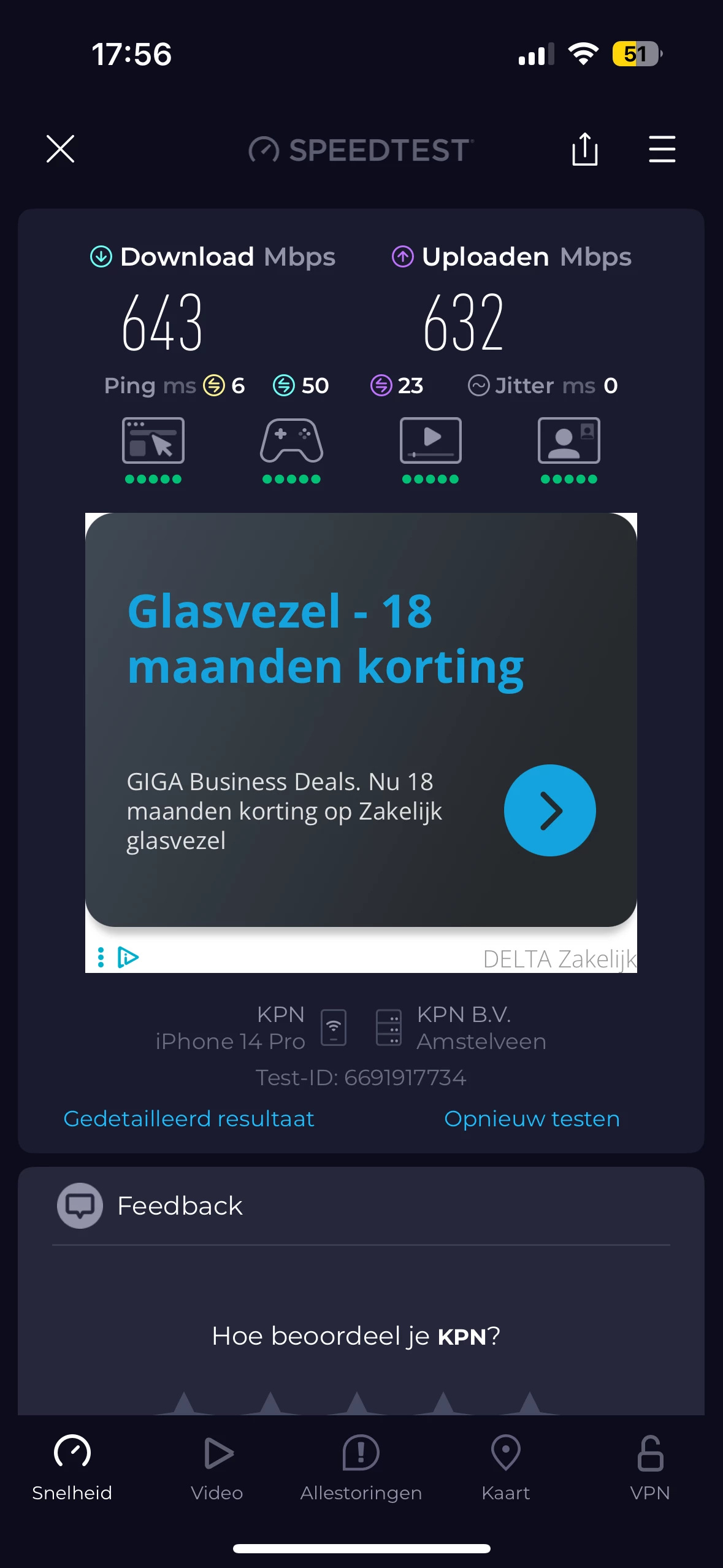Select the Snelheid tab

(72, 1466)
